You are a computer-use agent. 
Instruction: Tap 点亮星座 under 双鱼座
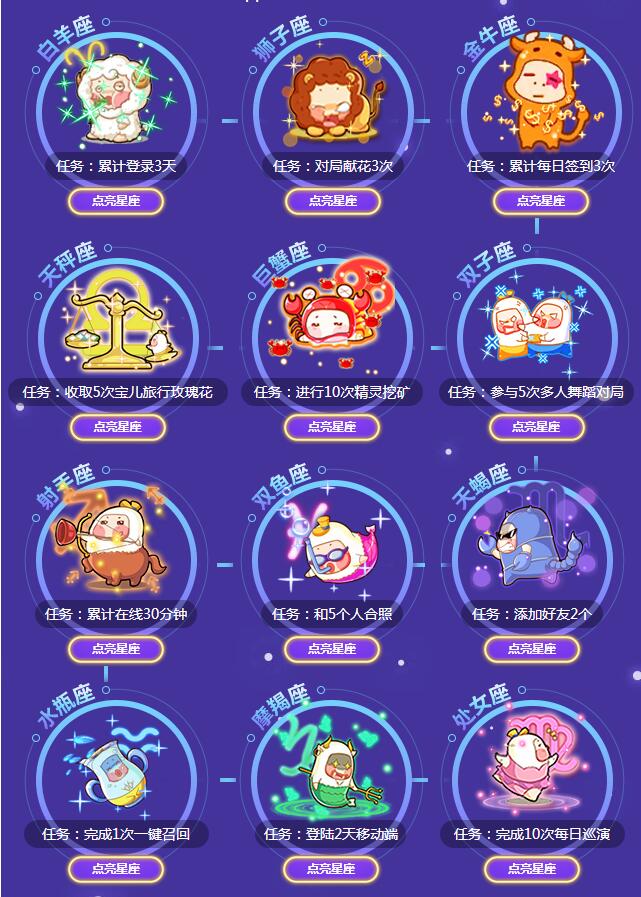pyautogui.click(x=332, y=649)
